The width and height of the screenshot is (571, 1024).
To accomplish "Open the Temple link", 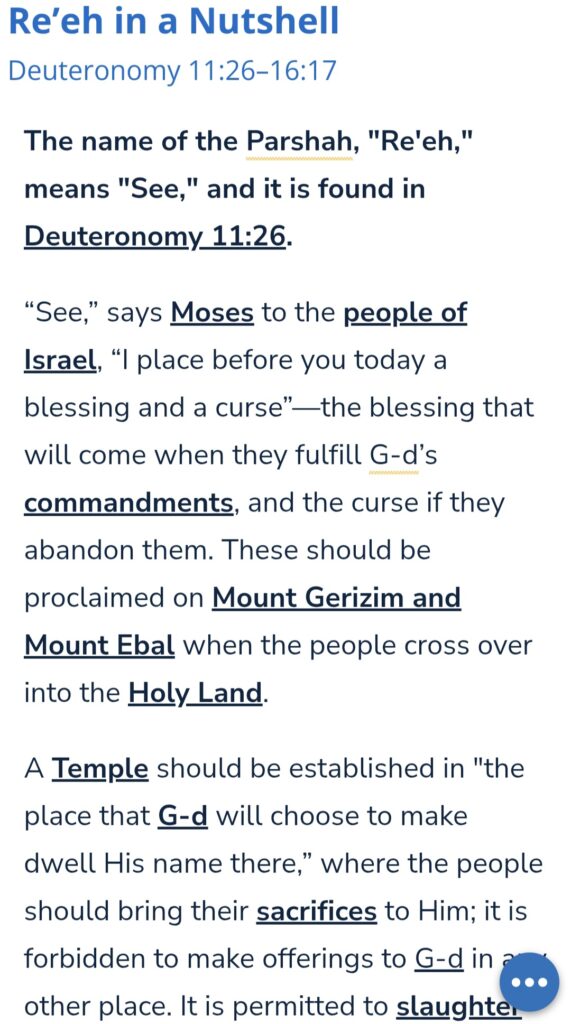I will [100, 769].
